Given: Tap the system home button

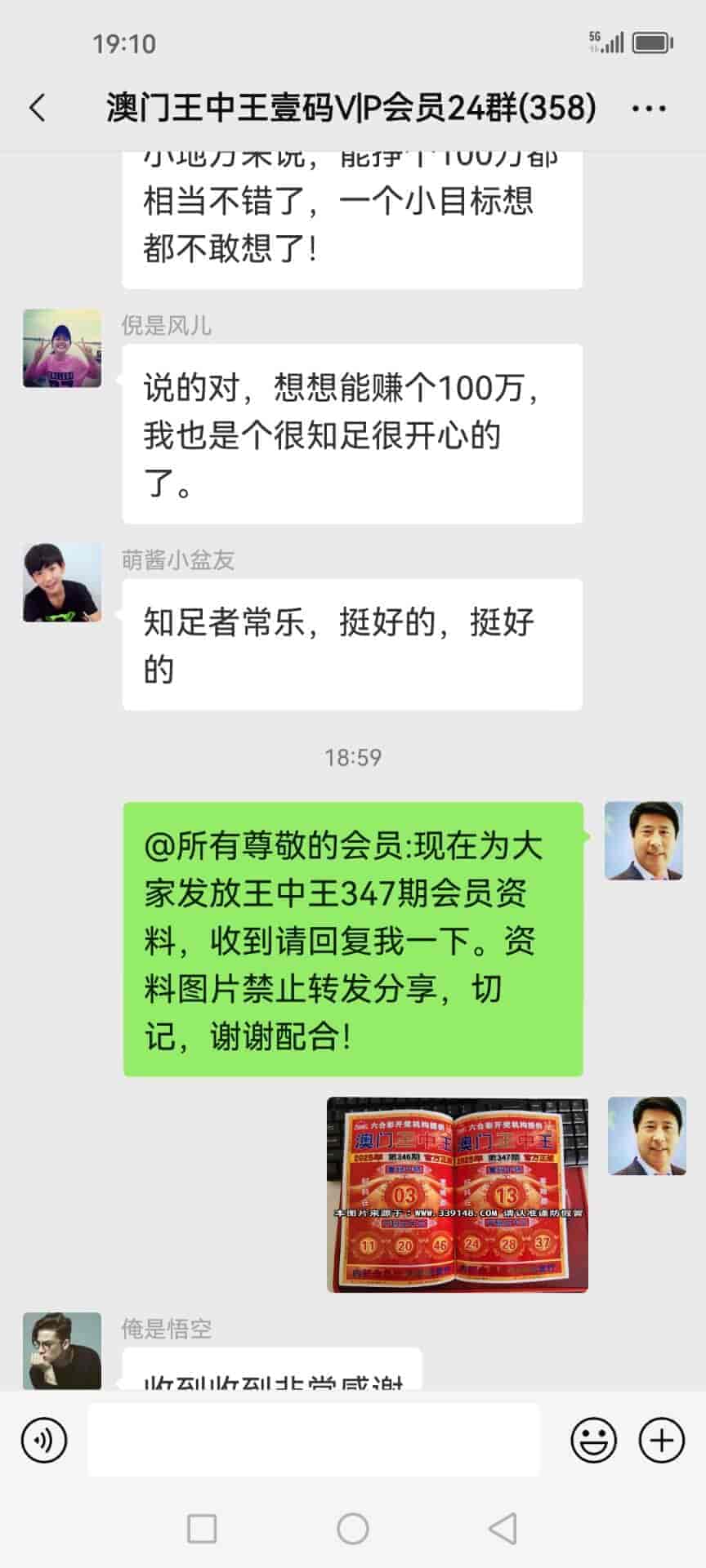Looking at the screenshot, I should pos(353,1528).
